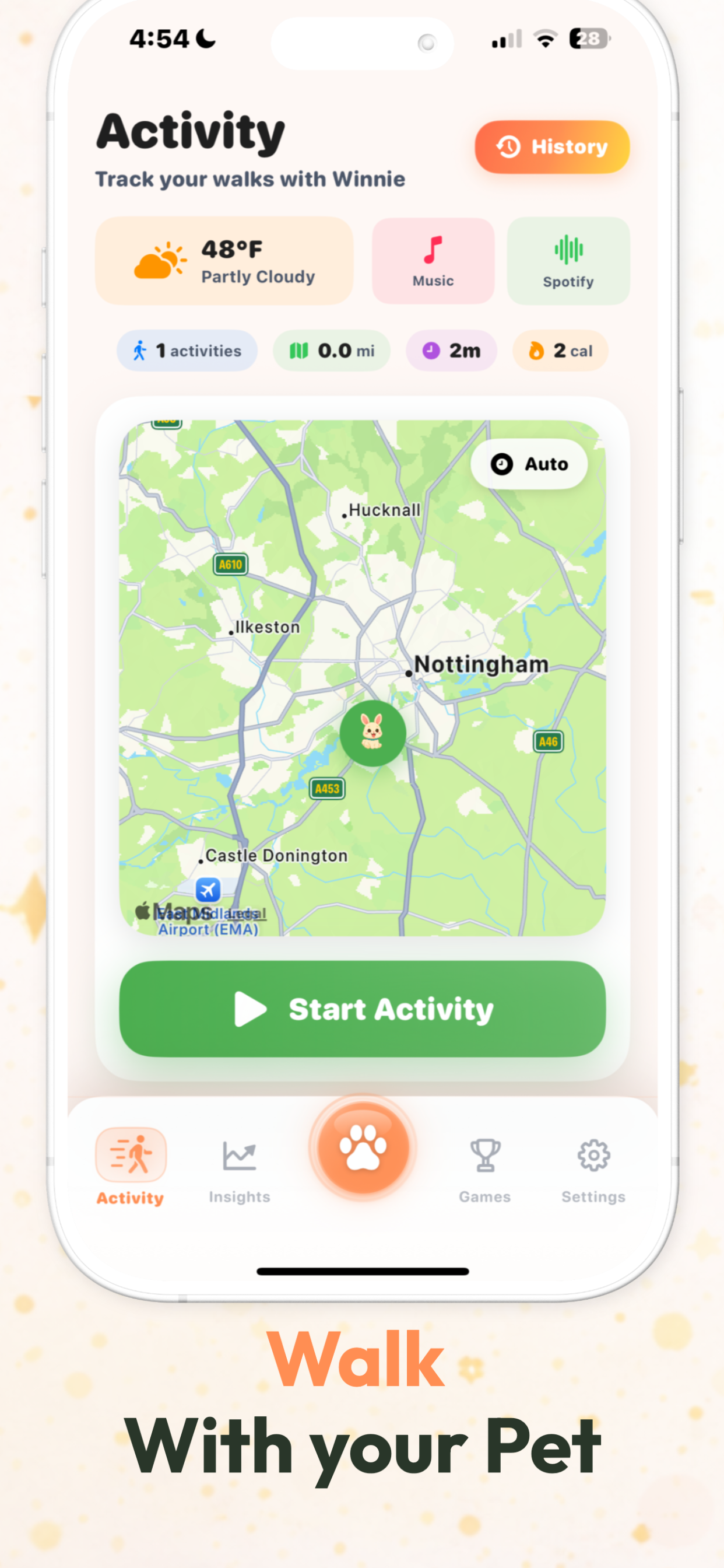Launch Spotify from the green icon
The width and height of the screenshot is (724, 1568).
click(568, 250)
